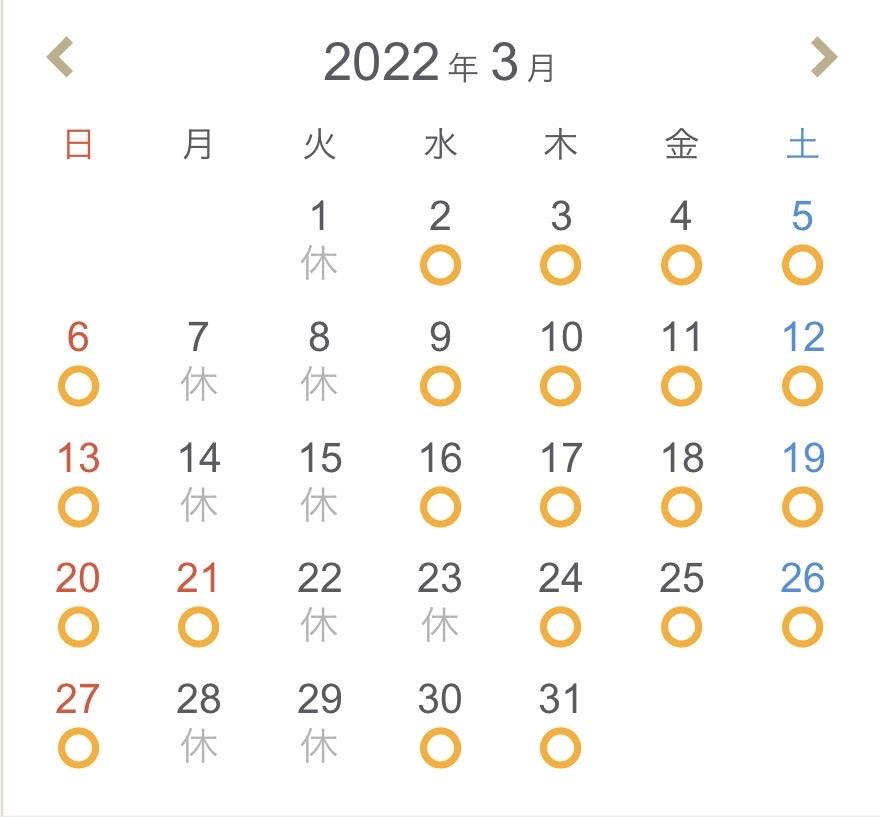Pick Saturday March 26

pos(802,603)
